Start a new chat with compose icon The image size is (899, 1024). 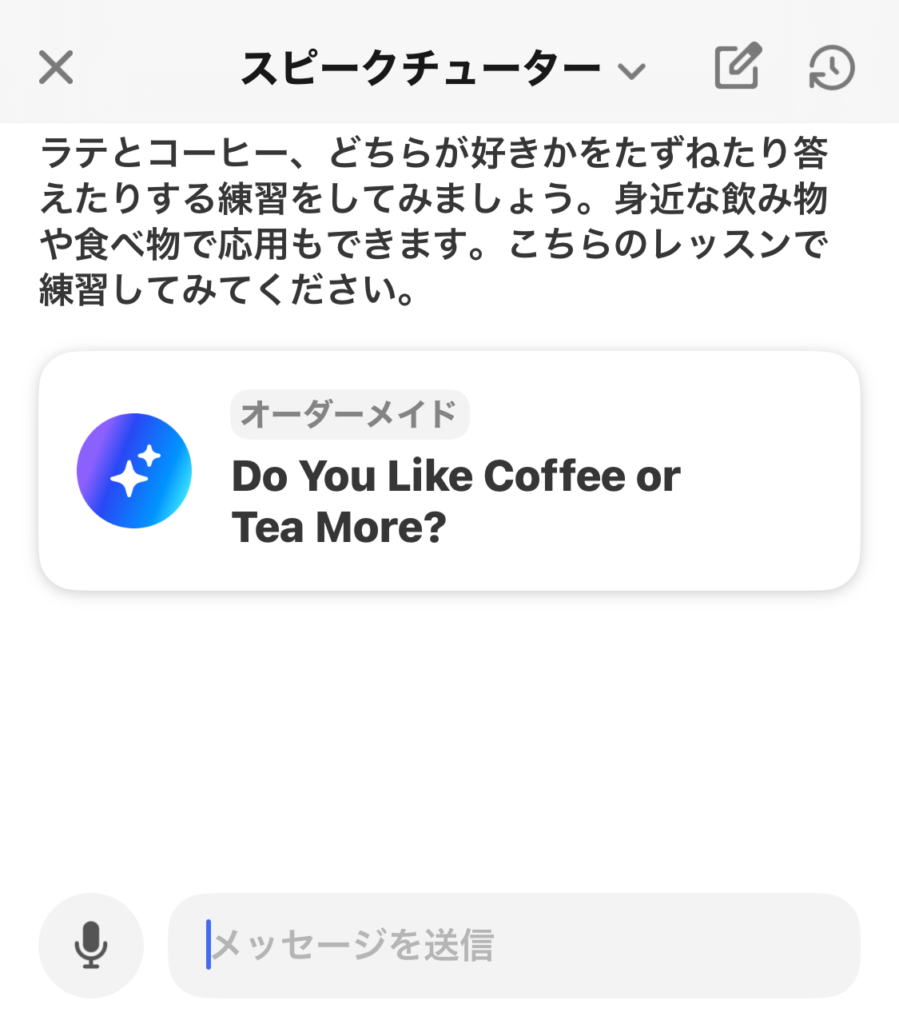[738, 67]
